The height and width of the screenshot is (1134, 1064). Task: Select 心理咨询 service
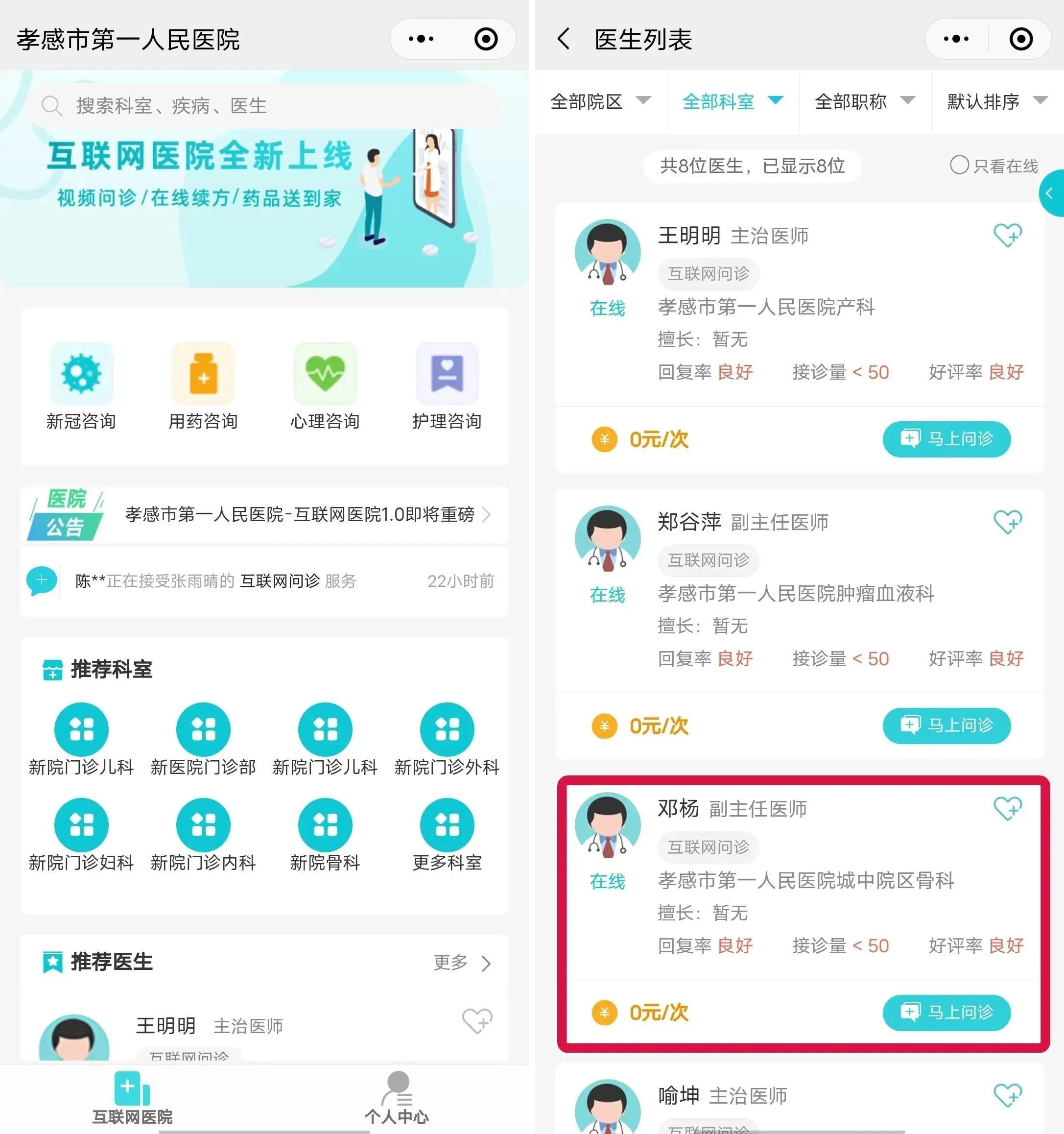tap(325, 386)
